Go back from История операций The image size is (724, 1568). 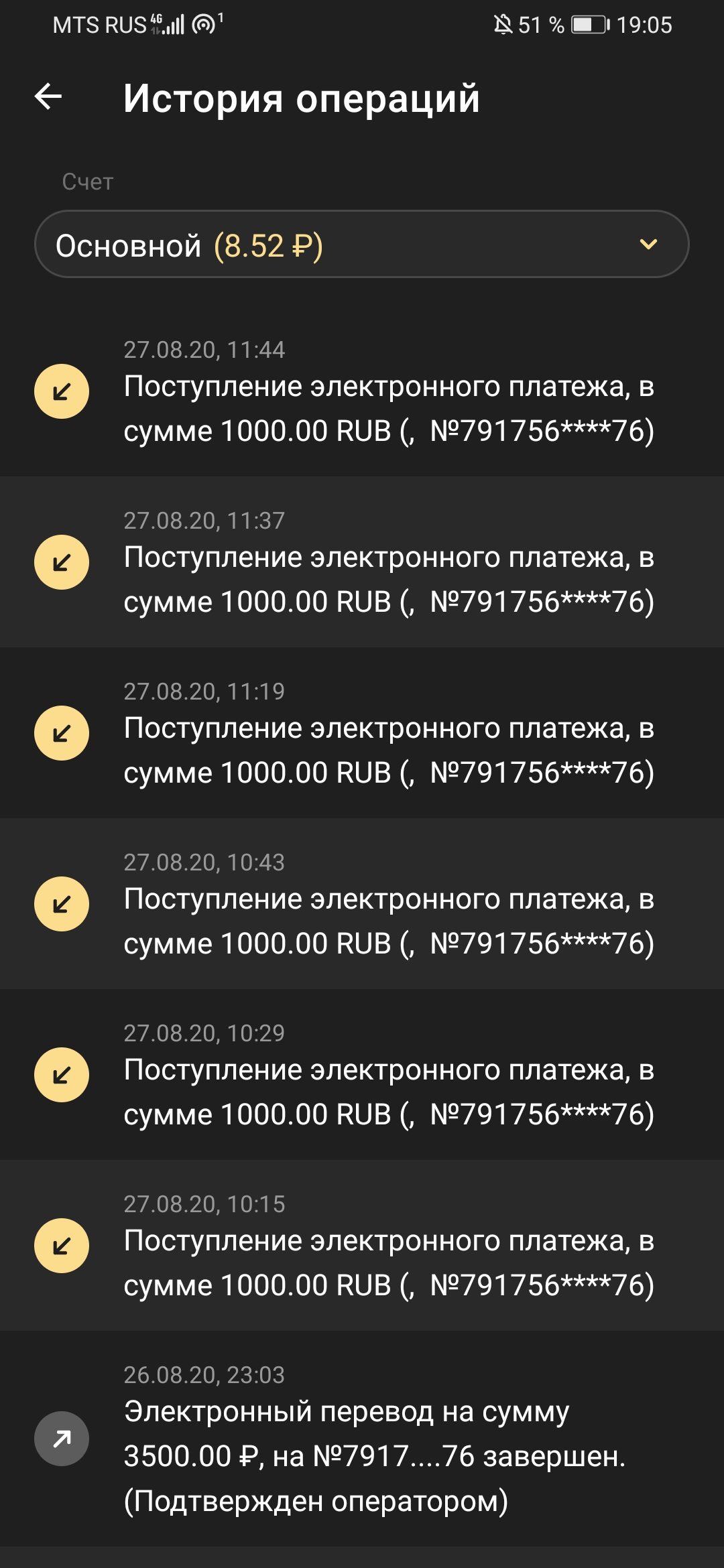point(48,97)
